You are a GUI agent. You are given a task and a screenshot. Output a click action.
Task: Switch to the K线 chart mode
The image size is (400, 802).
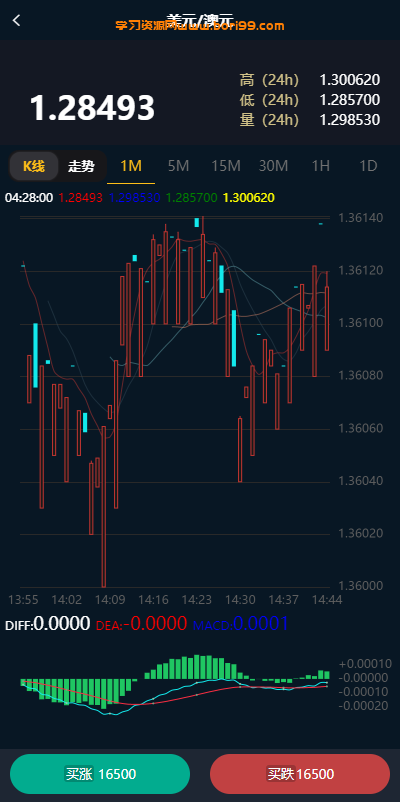pyautogui.click(x=34, y=166)
